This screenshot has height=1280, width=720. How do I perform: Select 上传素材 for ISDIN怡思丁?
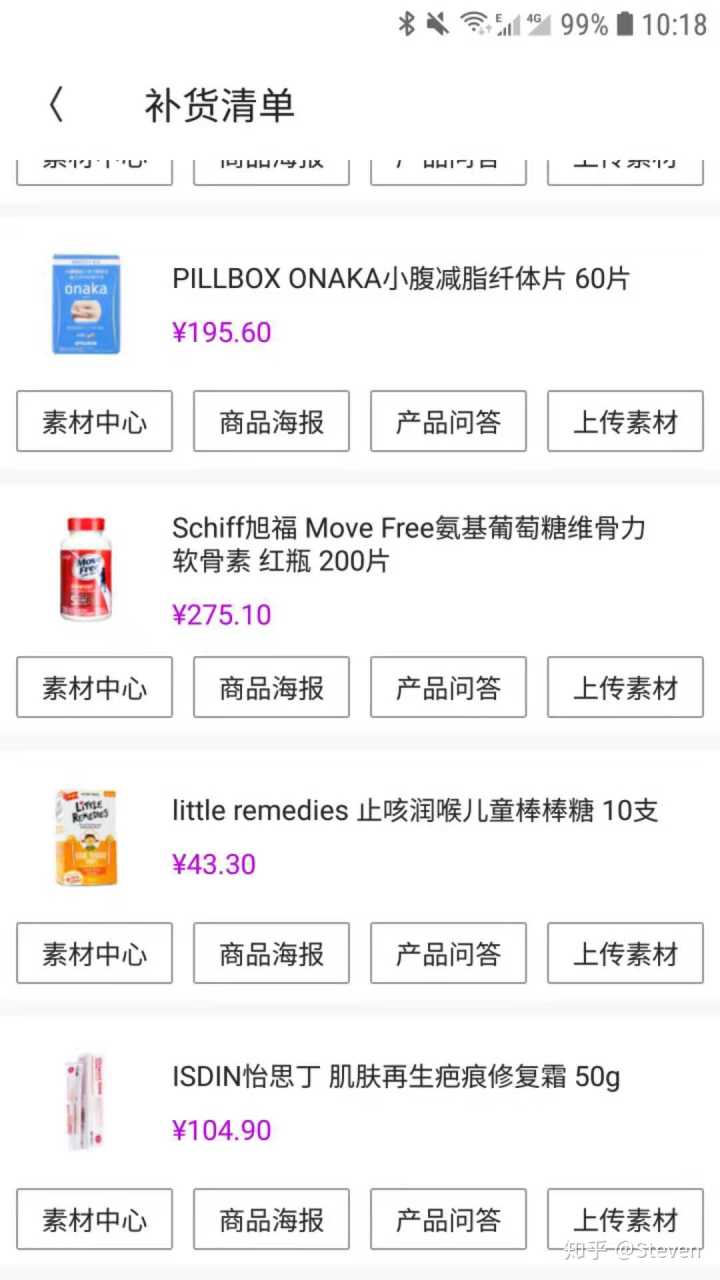click(625, 1220)
